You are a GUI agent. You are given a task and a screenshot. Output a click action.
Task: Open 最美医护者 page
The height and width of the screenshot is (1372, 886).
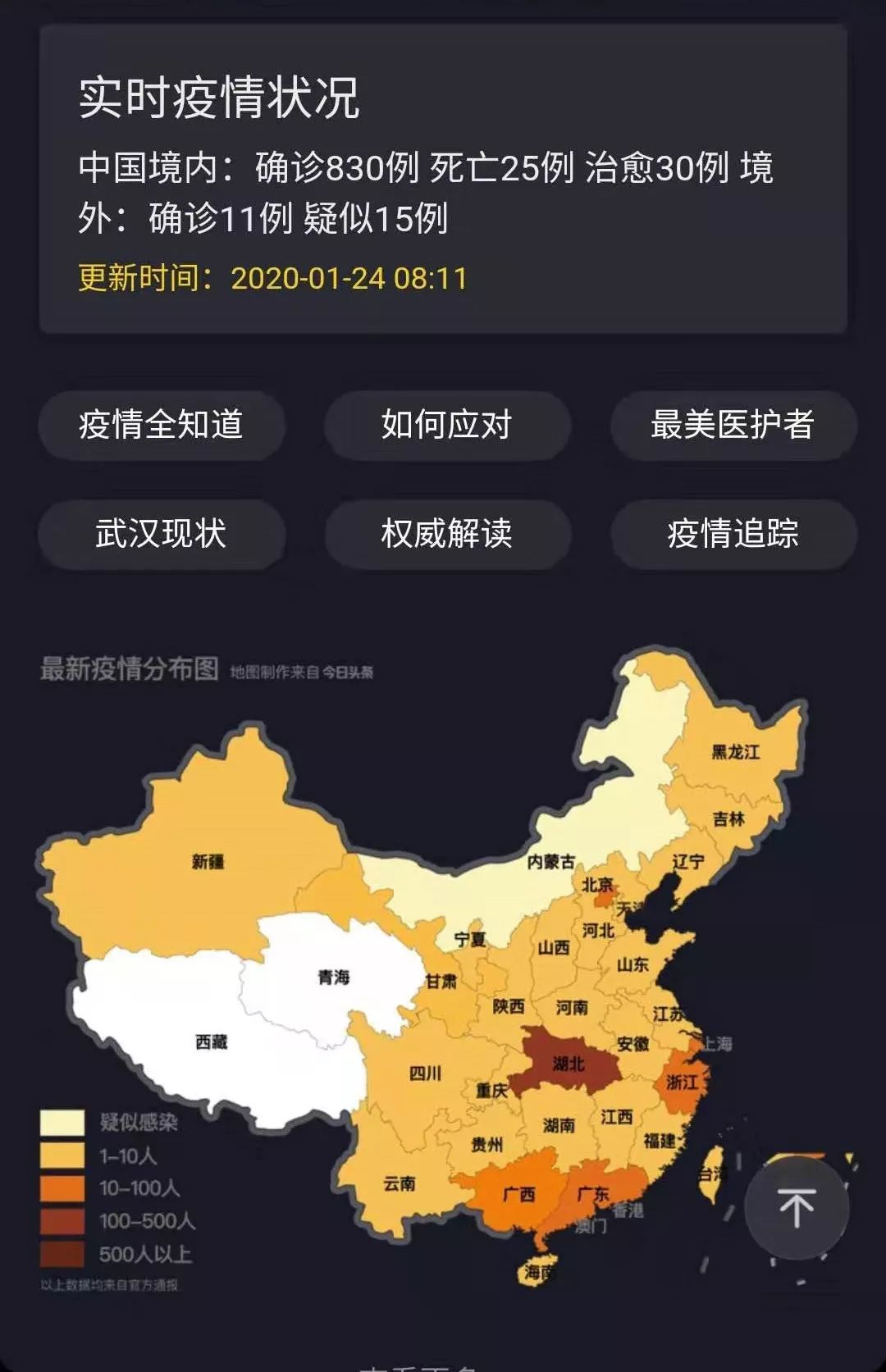point(733,426)
